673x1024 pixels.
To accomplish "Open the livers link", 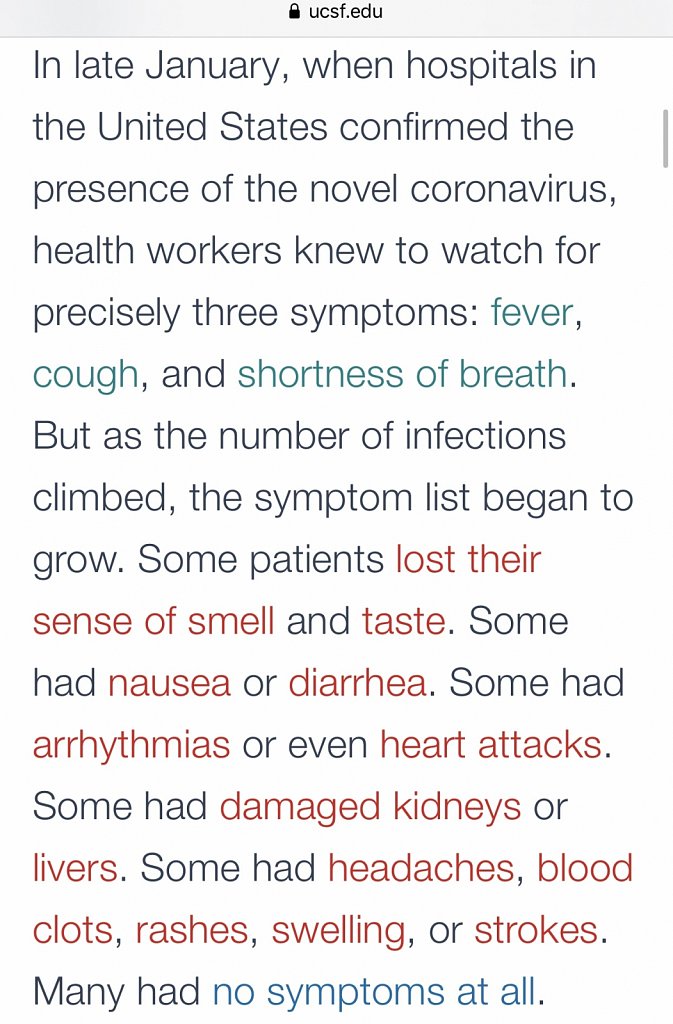I will (x=75, y=869).
